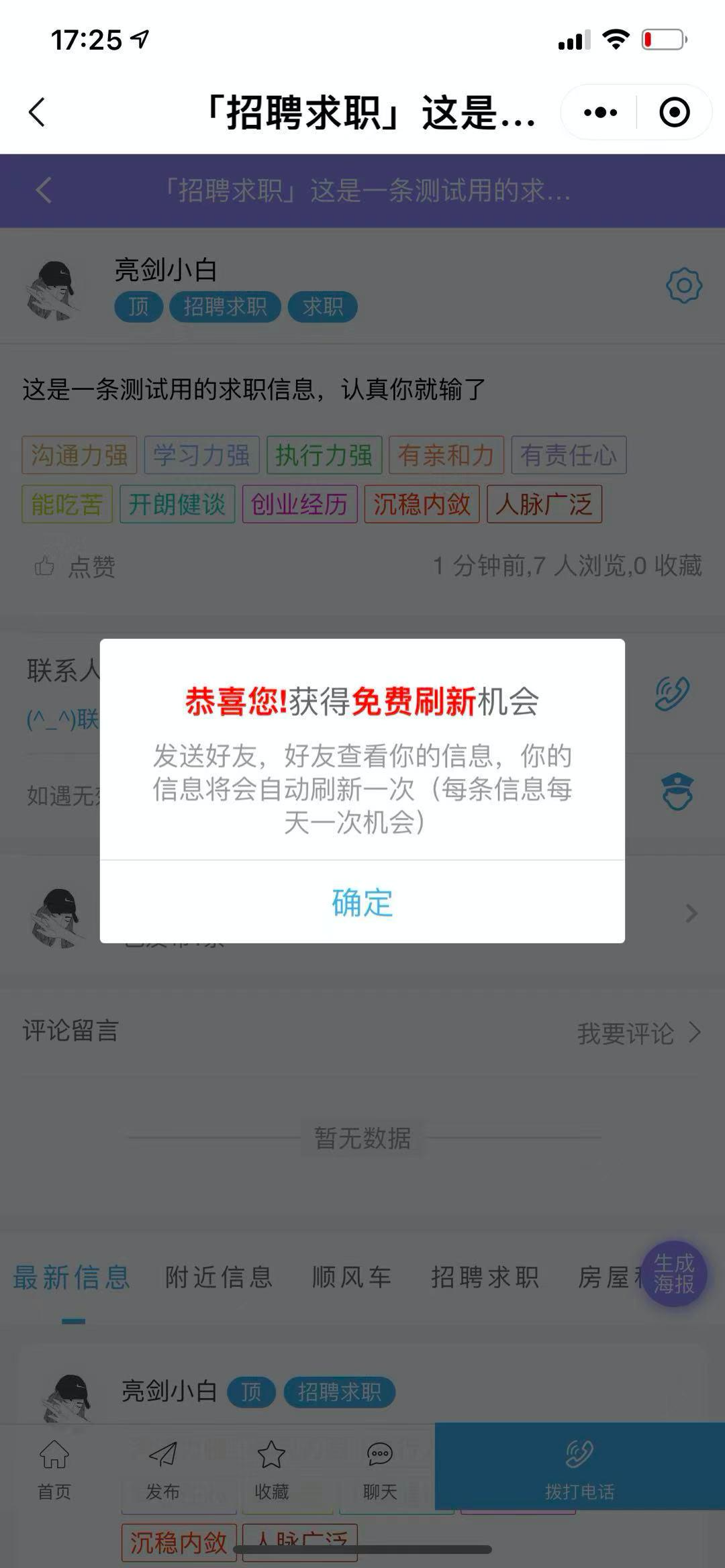
Task: Switch to the 附近信息 tab
Action: point(219,1277)
